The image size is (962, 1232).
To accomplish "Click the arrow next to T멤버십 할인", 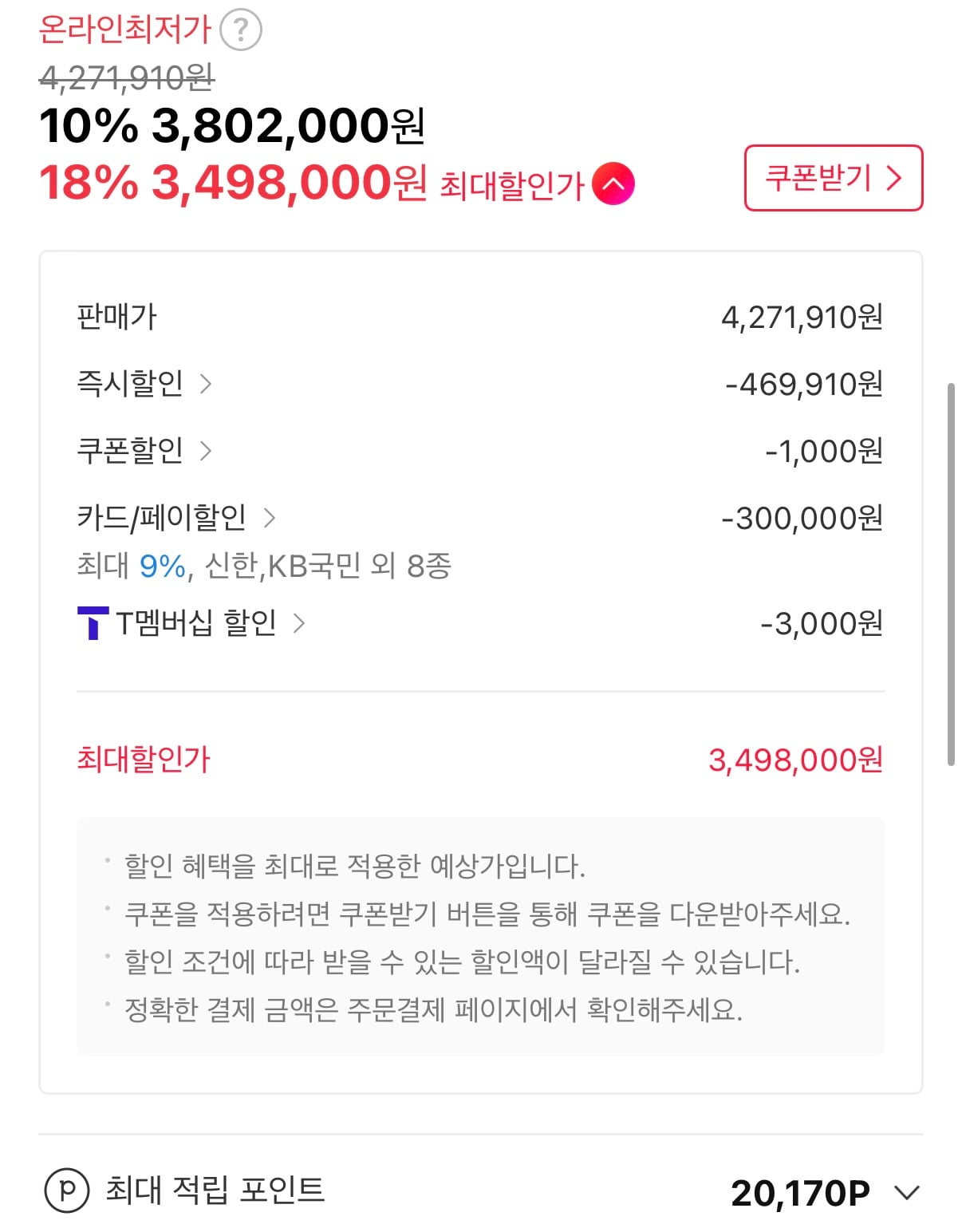I will coord(302,626).
